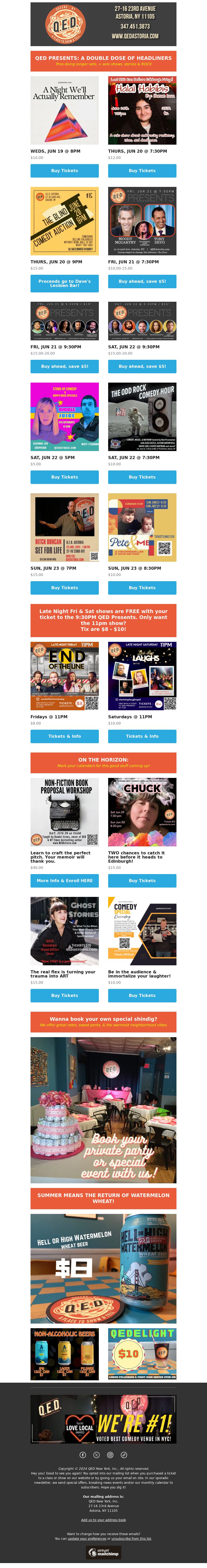Add us to your address book link
This screenshot has height=1568, width=207.
click(103, 1519)
